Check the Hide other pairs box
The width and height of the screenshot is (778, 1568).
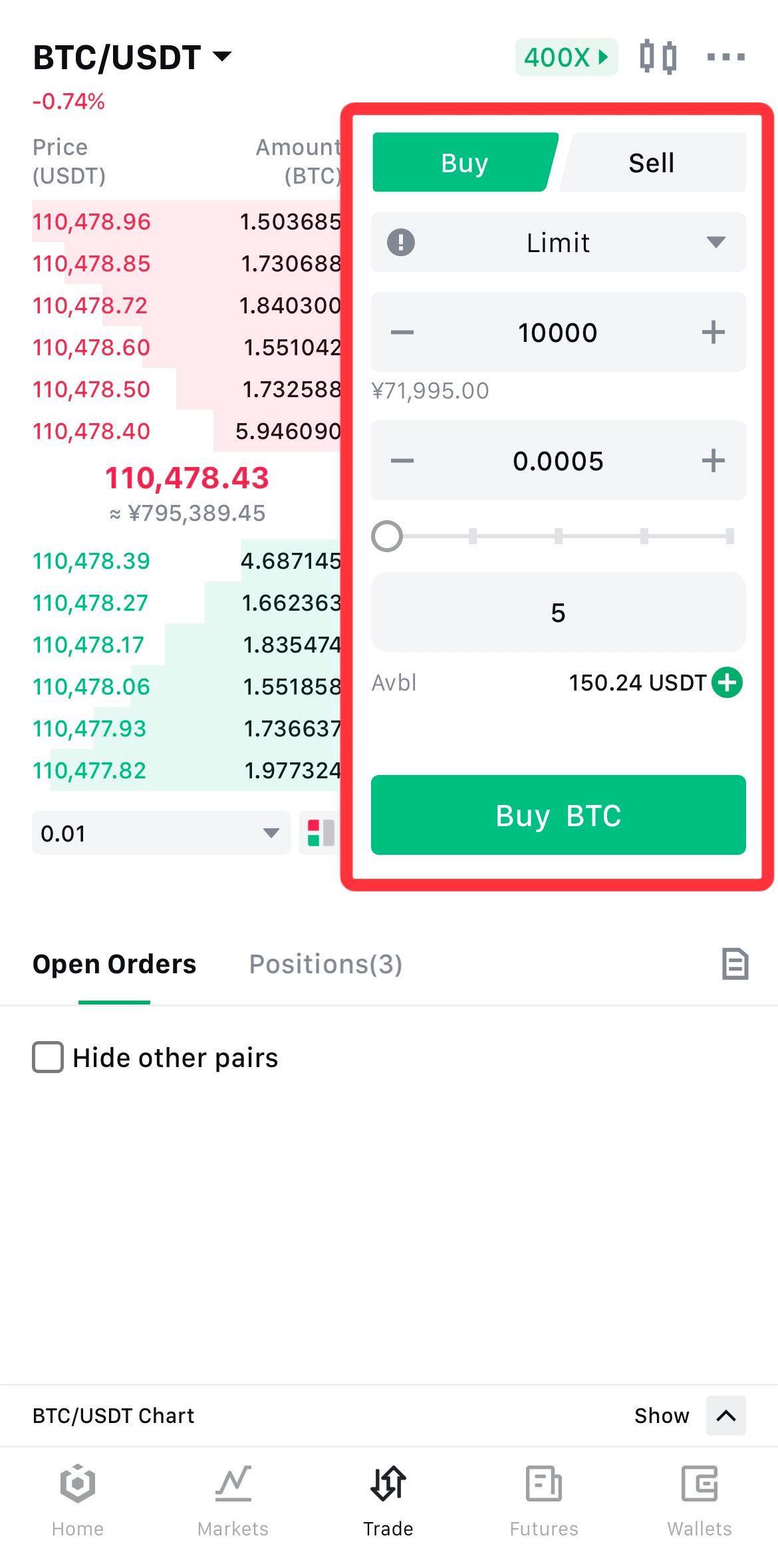click(48, 1057)
